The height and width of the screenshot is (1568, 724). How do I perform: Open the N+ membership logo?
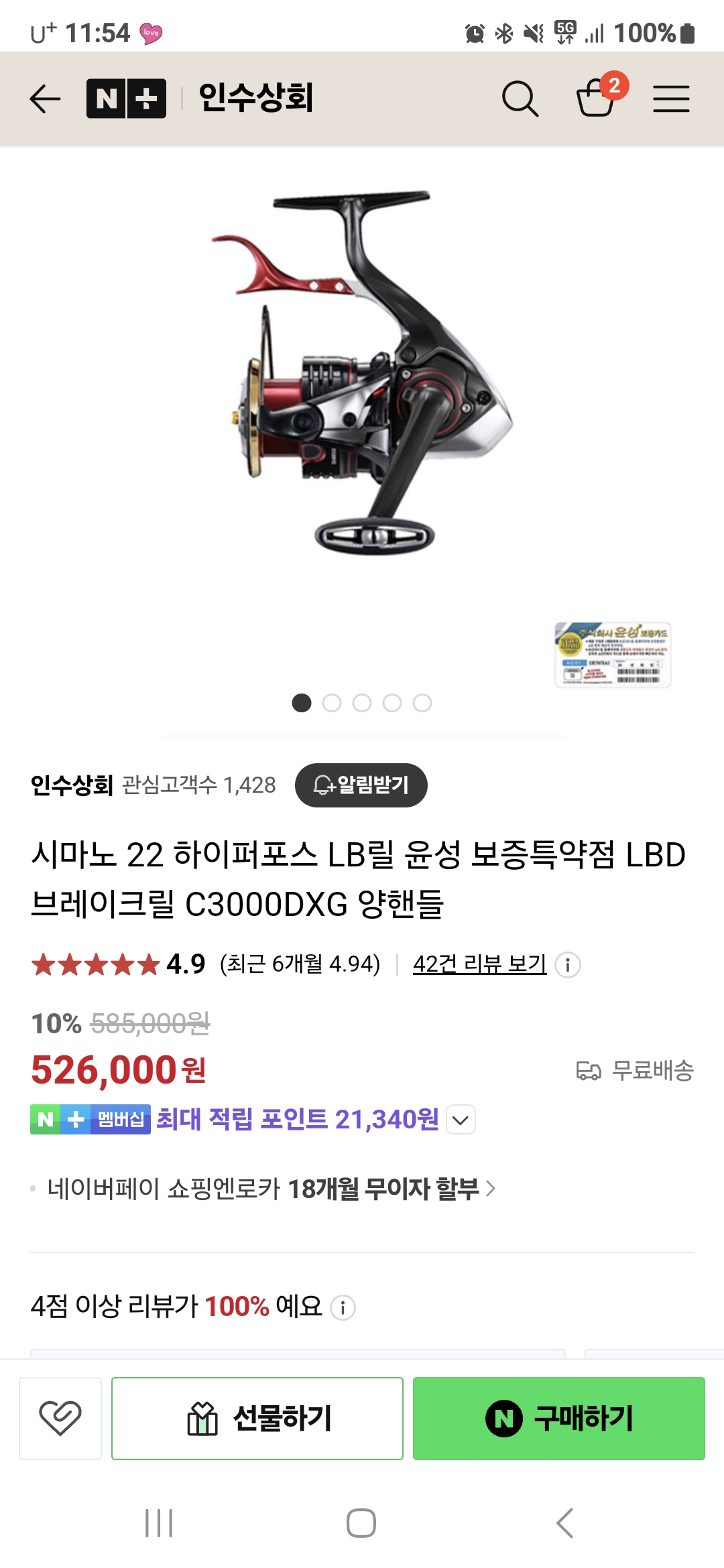coord(126,99)
